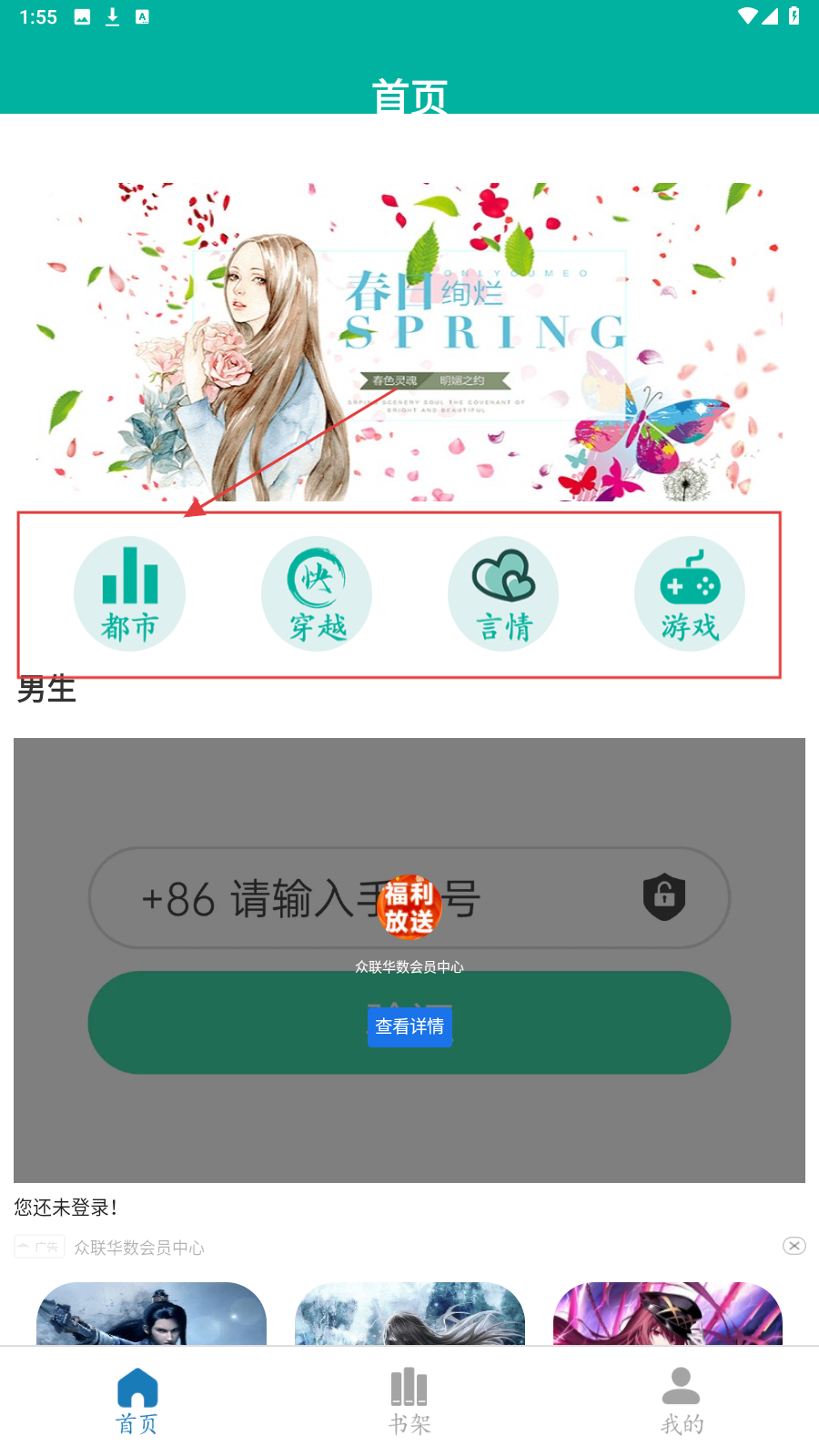819x1456 pixels.
Task: Open the first book cover with swordsman
Action: tap(151, 1313)
